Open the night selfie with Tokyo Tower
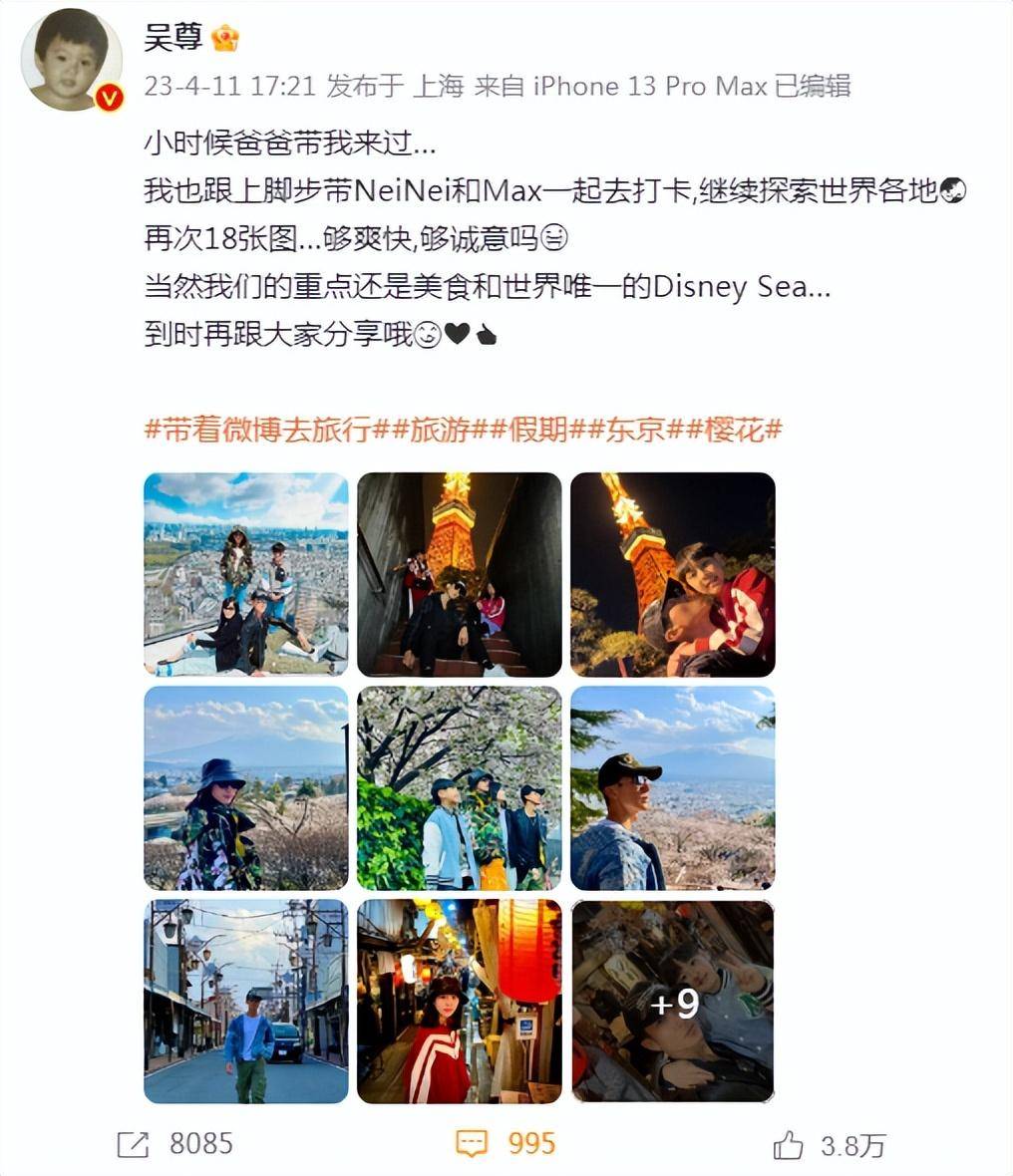 coord(672,574)
